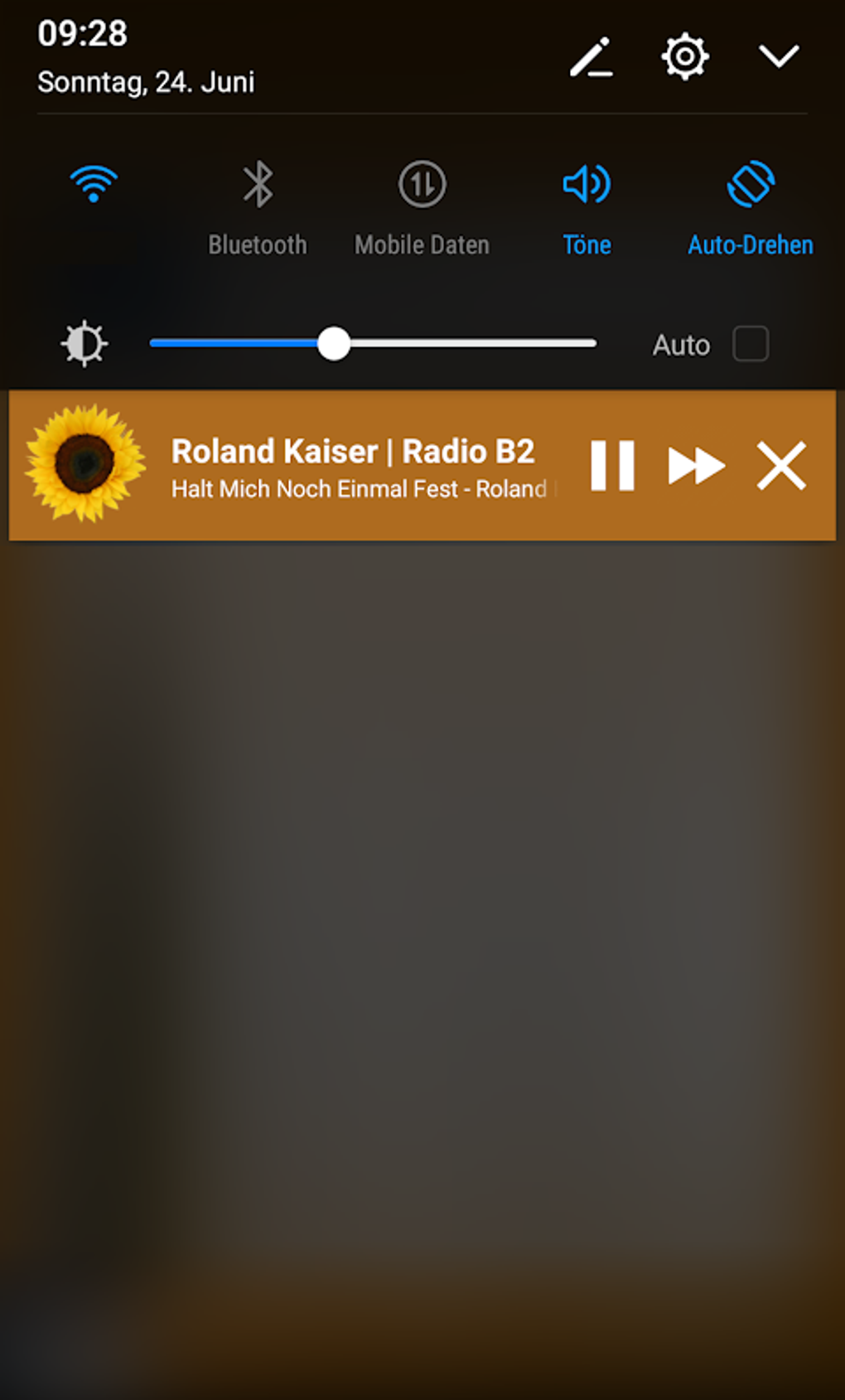Check the Auto brightness checkbox
The width and height of the screenshot is (845, 1400).
pos(751,344)
